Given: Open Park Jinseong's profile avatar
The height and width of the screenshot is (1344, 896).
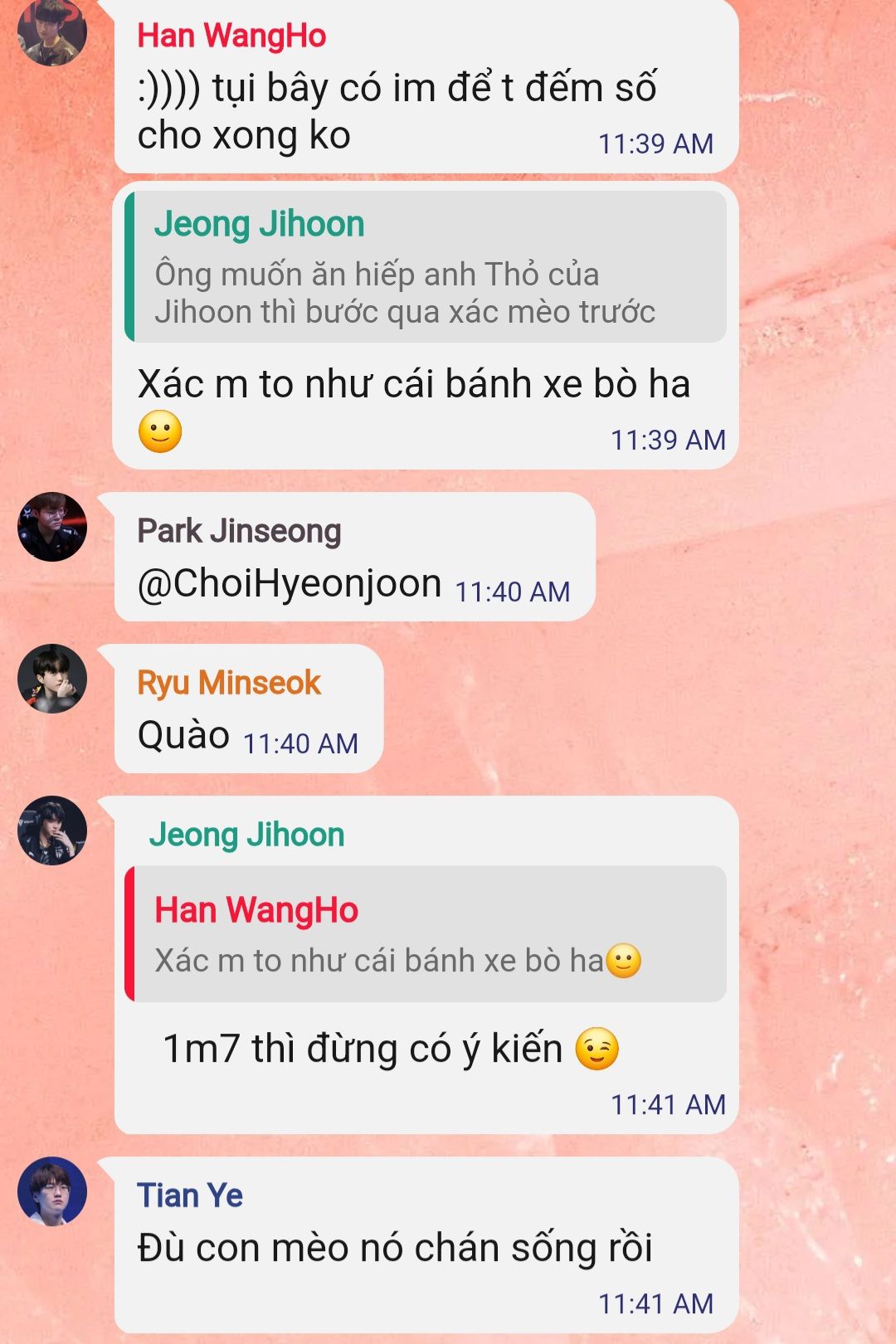Looking at the screenshot, I should pyautogui.click(x=52, y=527).
